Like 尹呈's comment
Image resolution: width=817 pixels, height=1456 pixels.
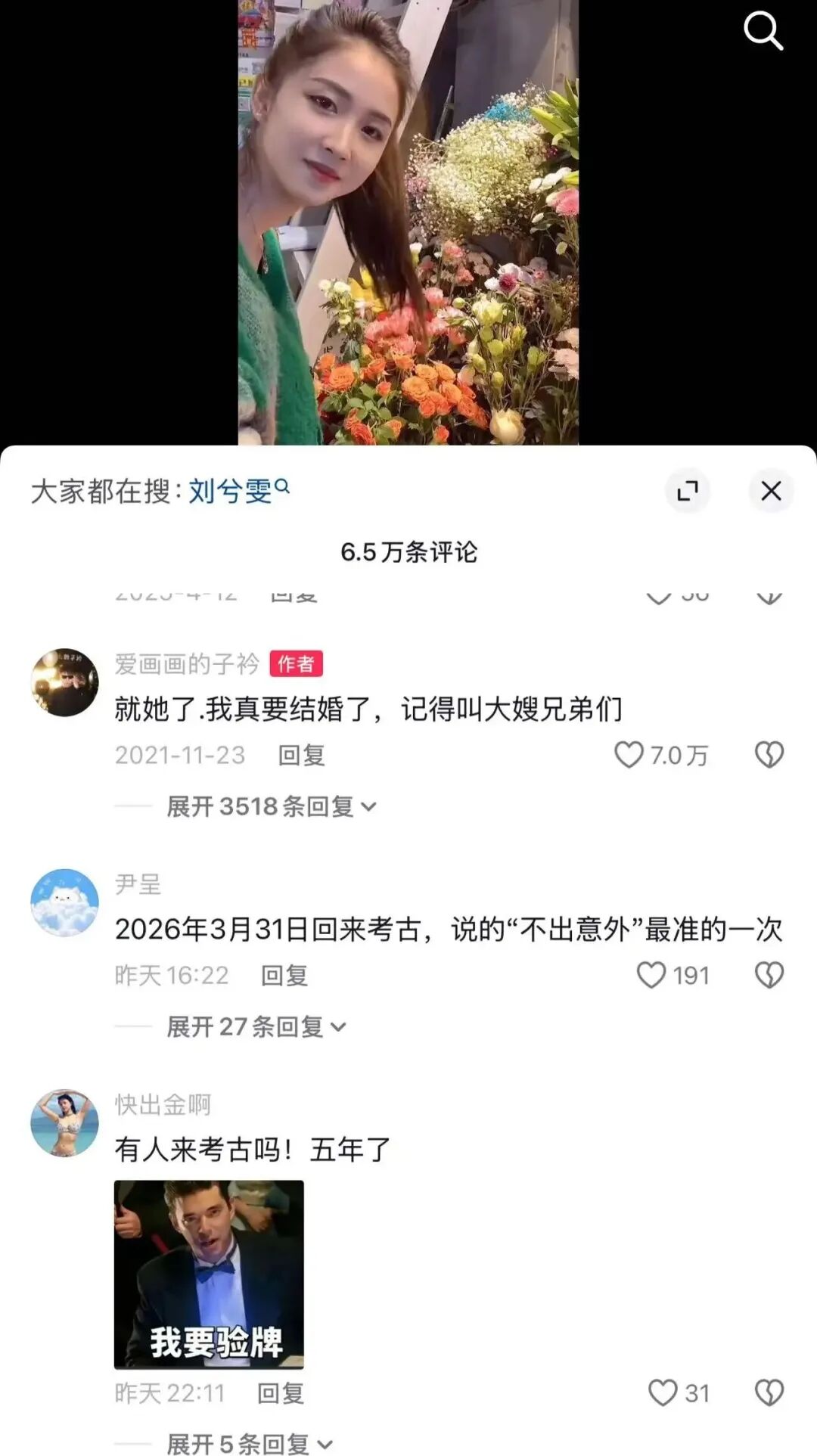pos(651,975)
